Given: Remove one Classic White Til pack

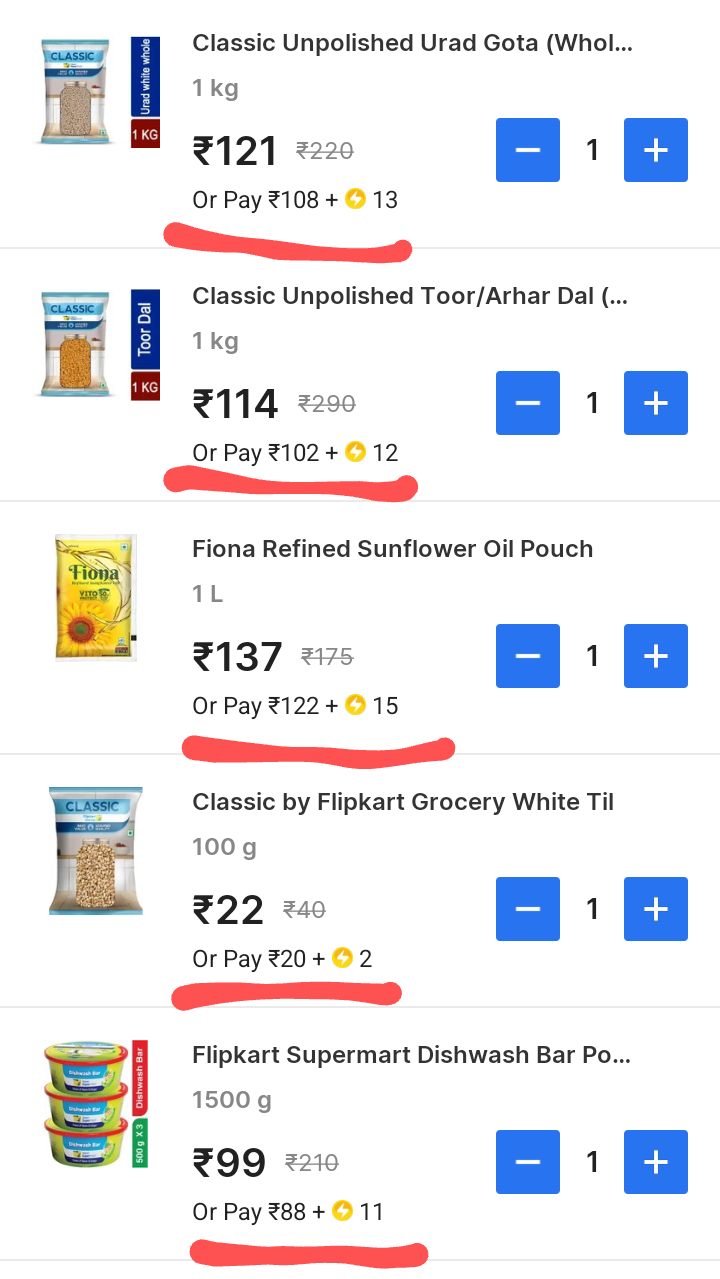Looking at the screenshot, I should tap(528, 909).
